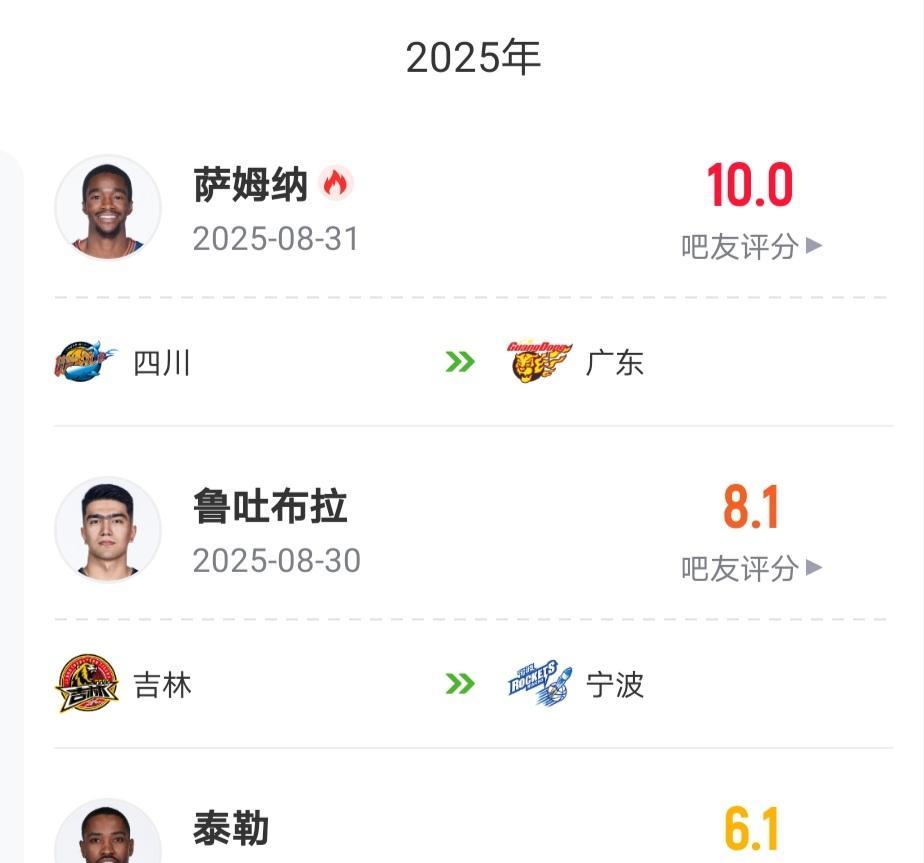Open the 广东 team page

pos(614,362)
